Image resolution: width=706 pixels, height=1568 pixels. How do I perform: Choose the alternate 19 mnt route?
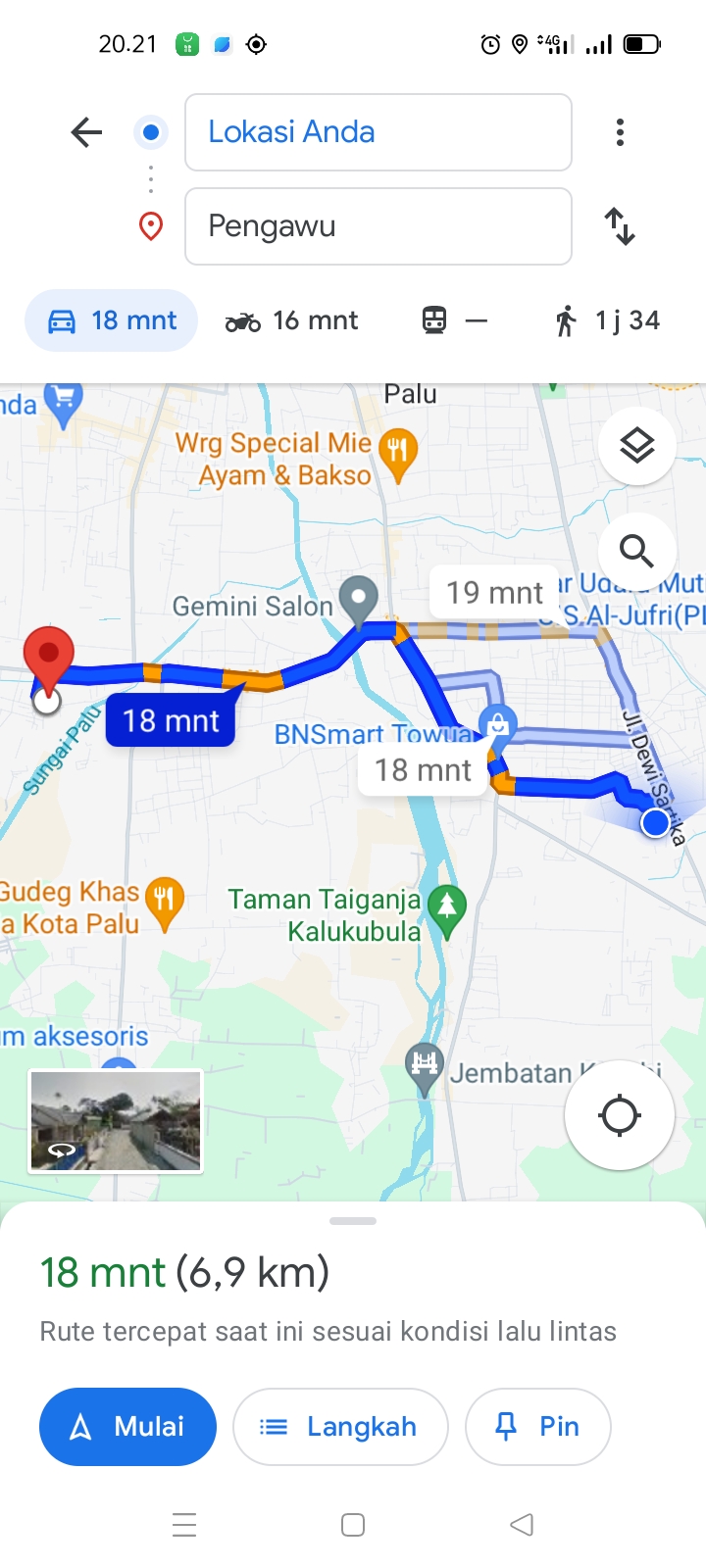pos(494,592)
